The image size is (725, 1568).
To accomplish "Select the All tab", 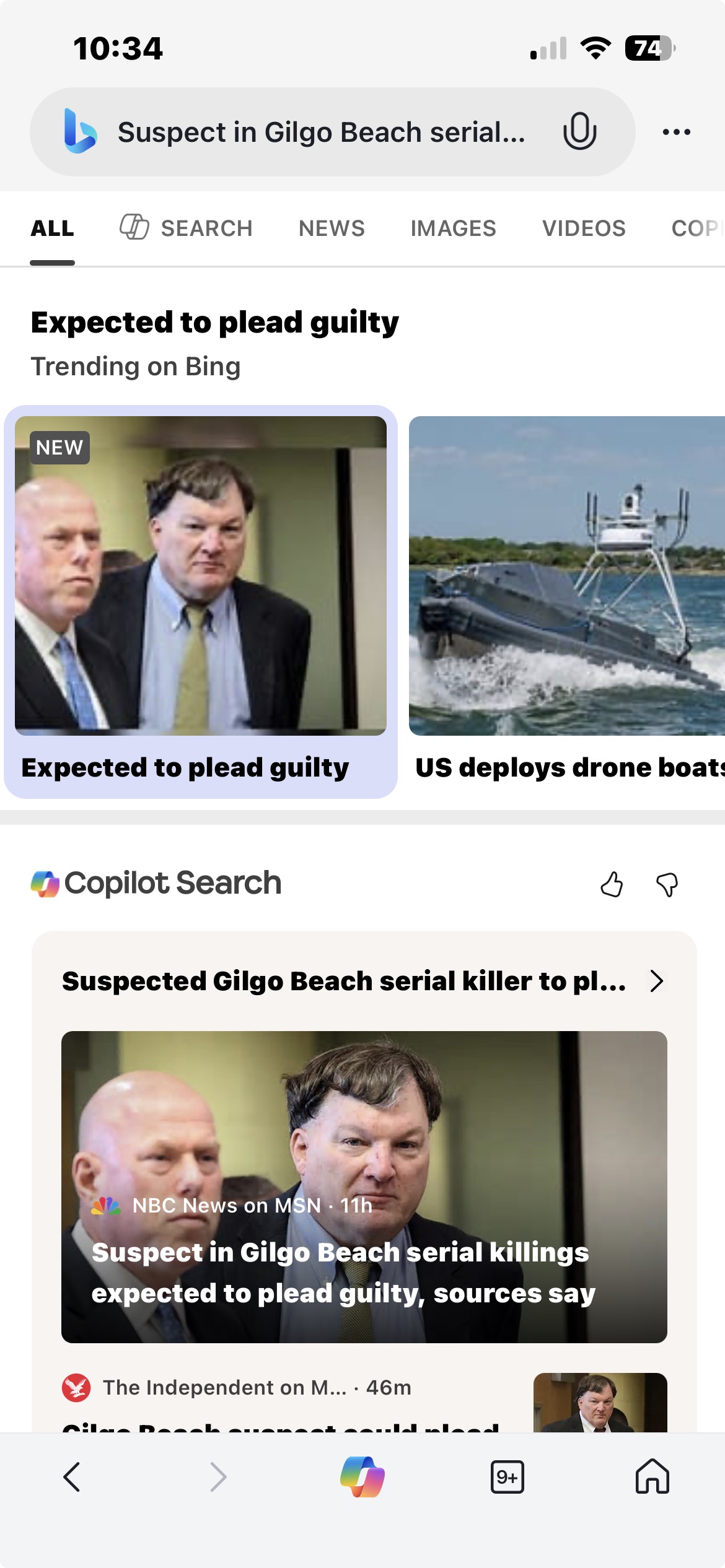I will [x=53, y=229].
